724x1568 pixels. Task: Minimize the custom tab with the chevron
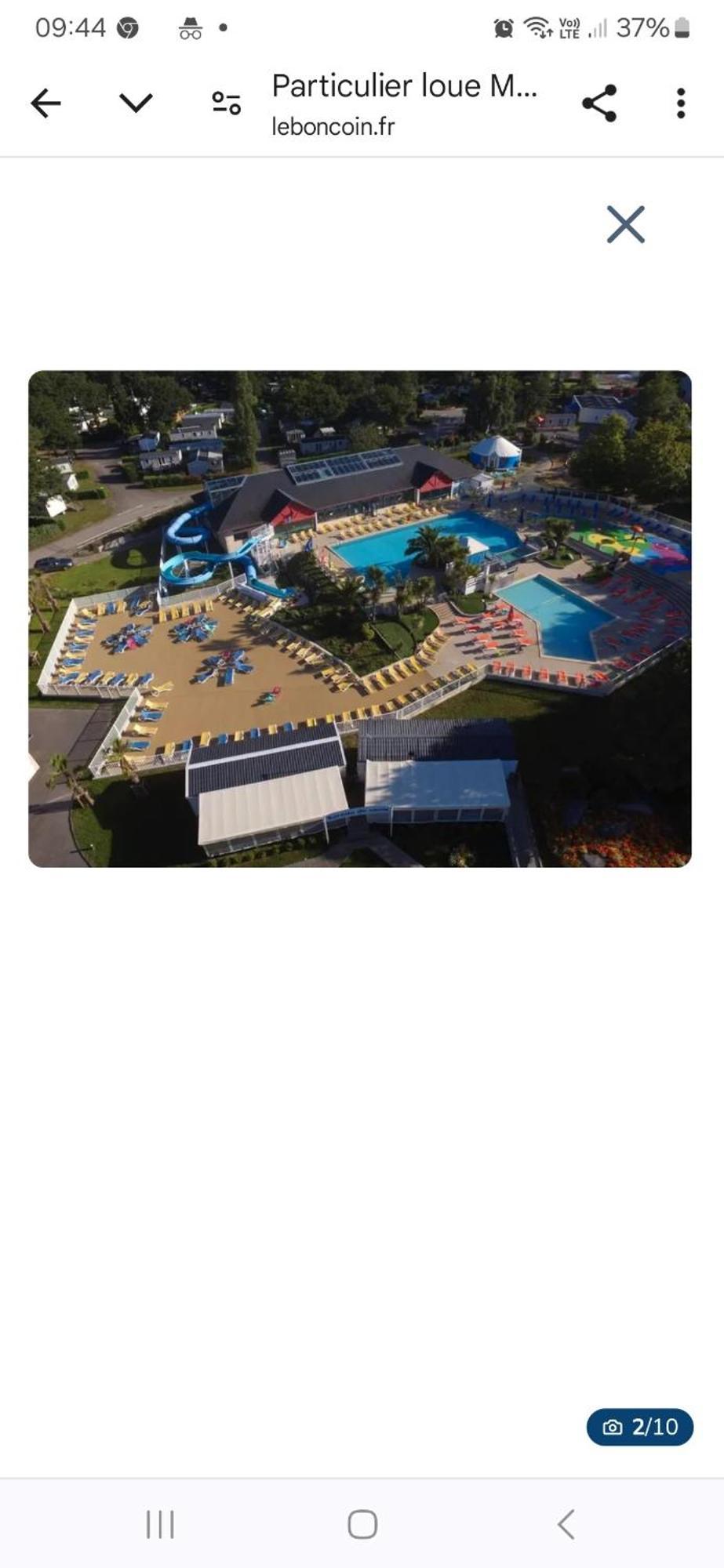(x=136, y=103)
